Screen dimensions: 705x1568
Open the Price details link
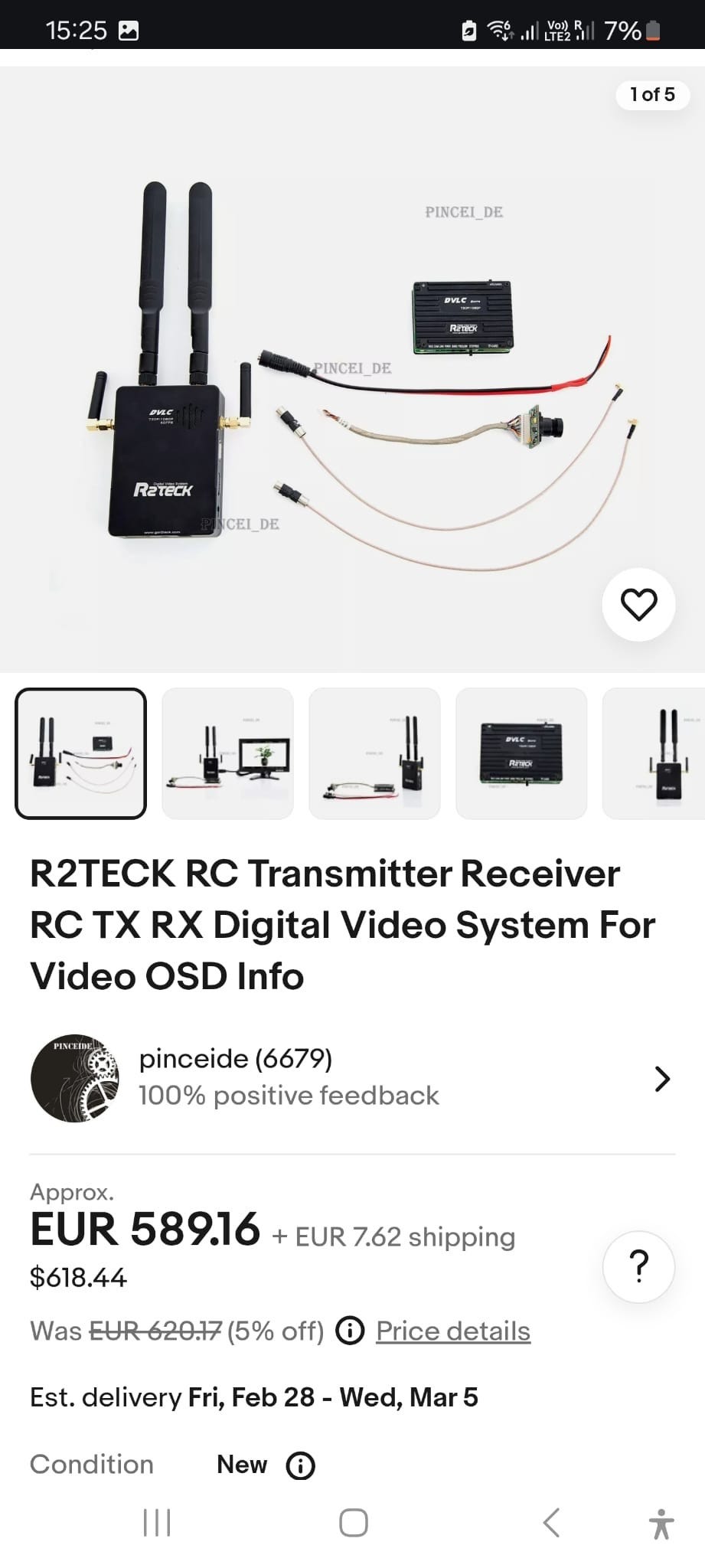pyautogui.click(x=452, y=1331)
